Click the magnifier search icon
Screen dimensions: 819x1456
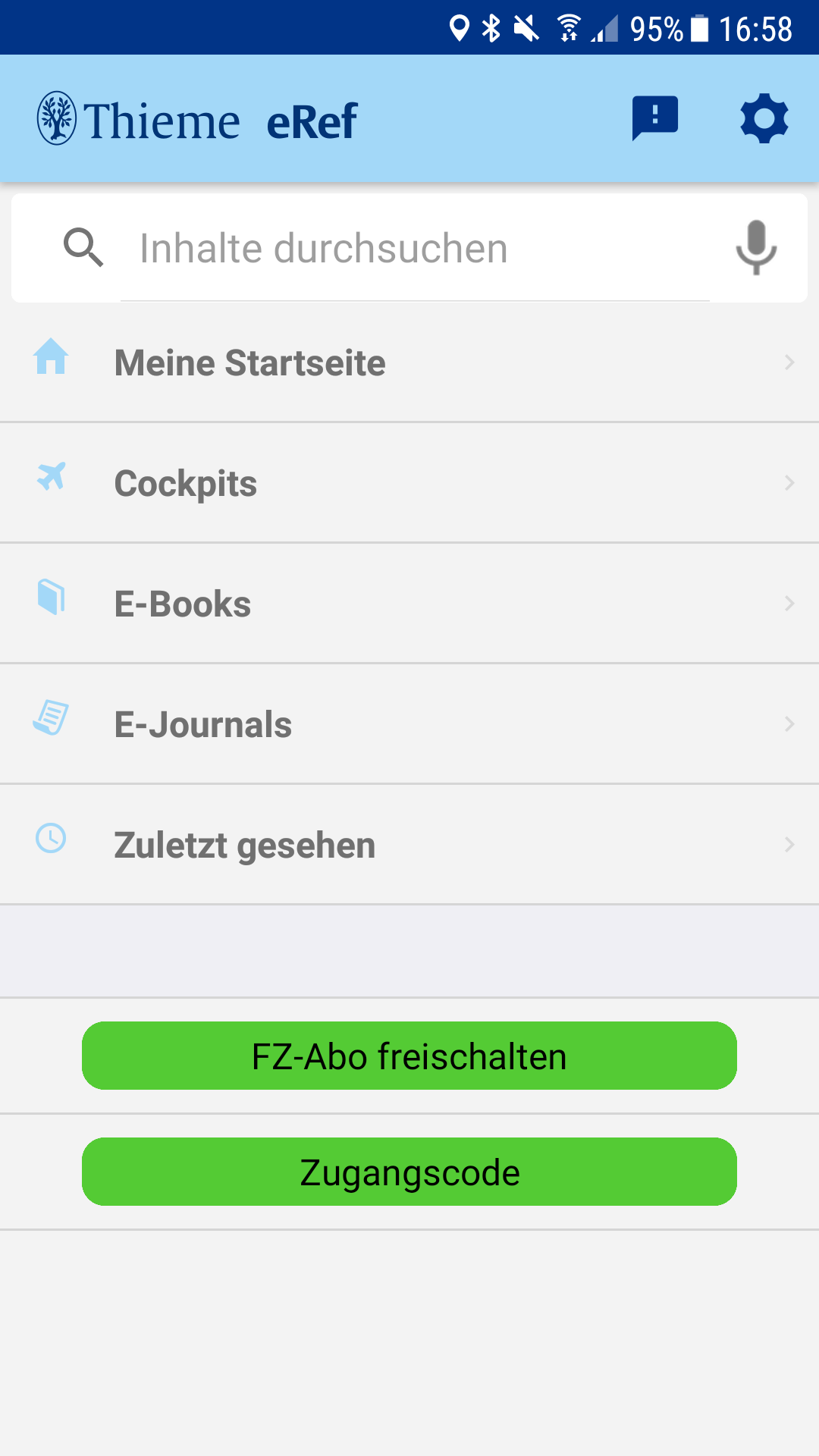[x=83, y=247]
